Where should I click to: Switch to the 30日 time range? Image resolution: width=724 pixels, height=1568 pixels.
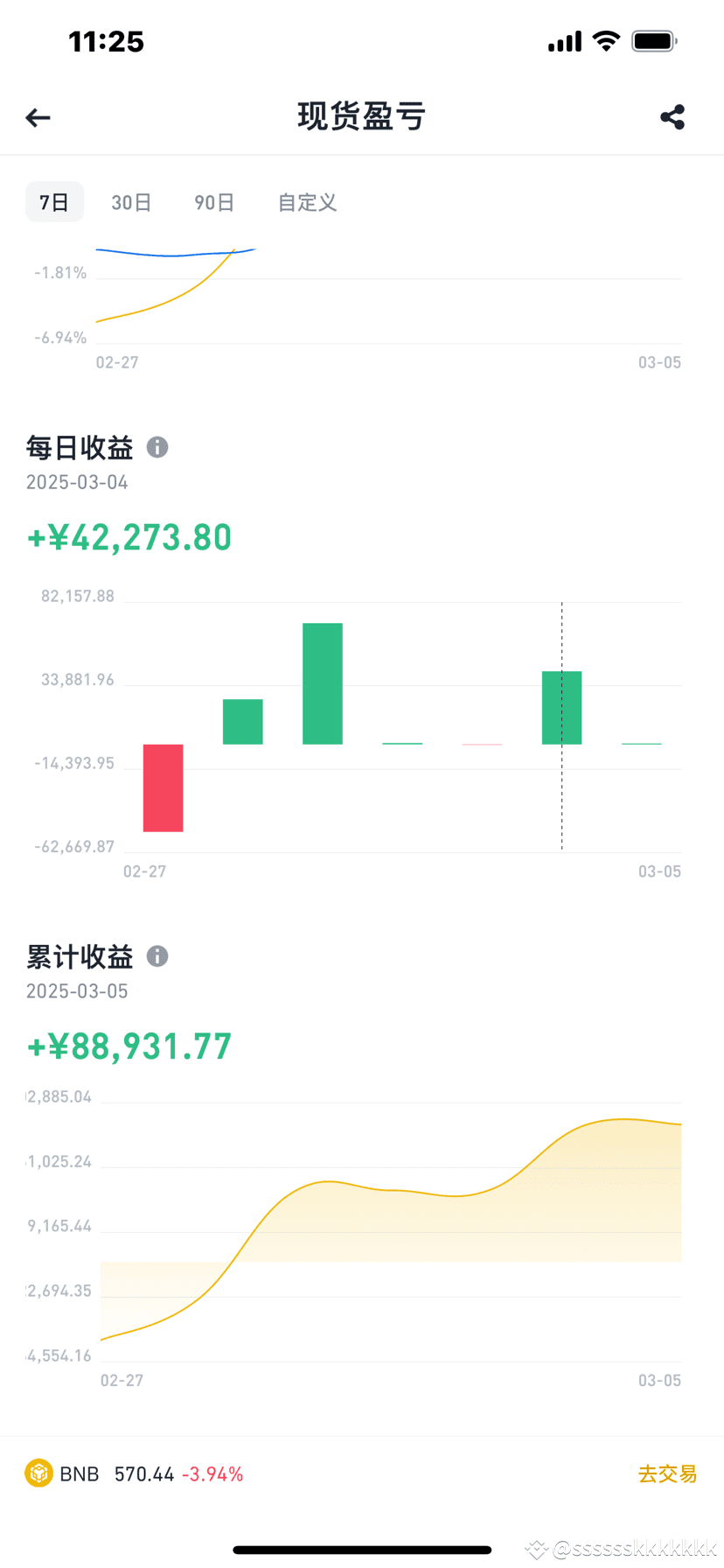[131, 202]
